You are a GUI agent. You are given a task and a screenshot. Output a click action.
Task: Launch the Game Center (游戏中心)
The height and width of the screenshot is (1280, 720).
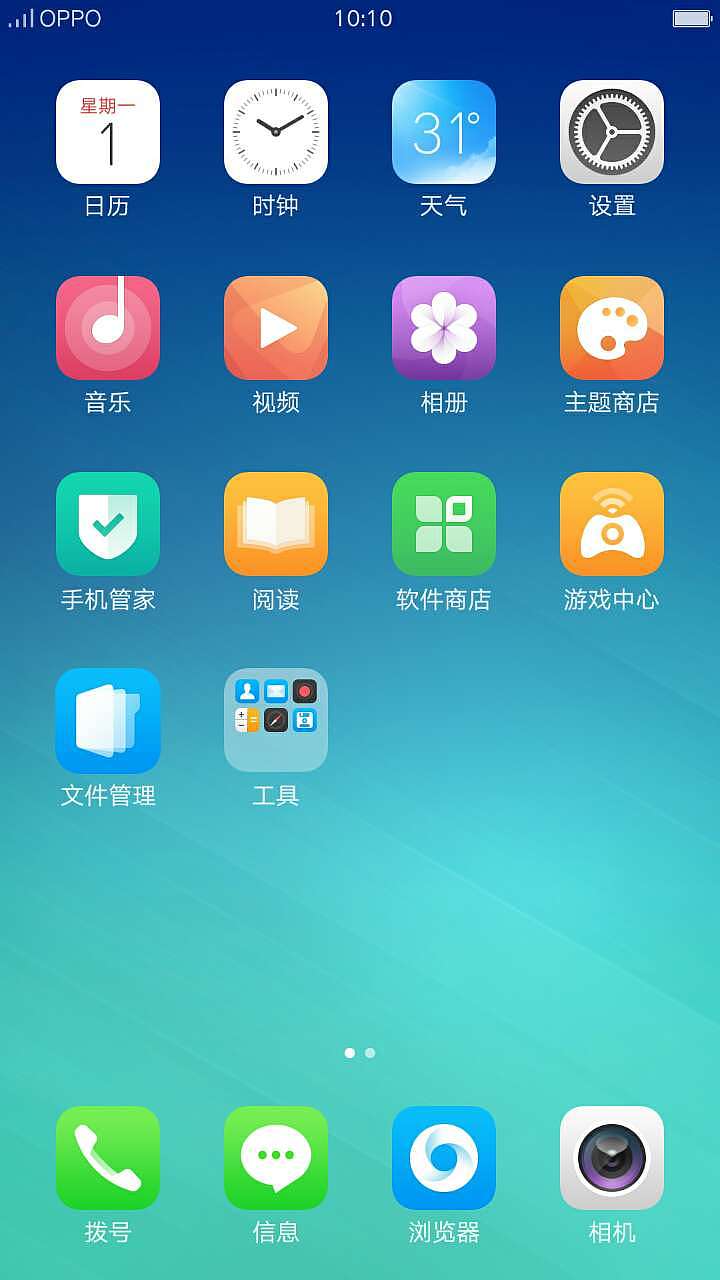coord(612,523)
